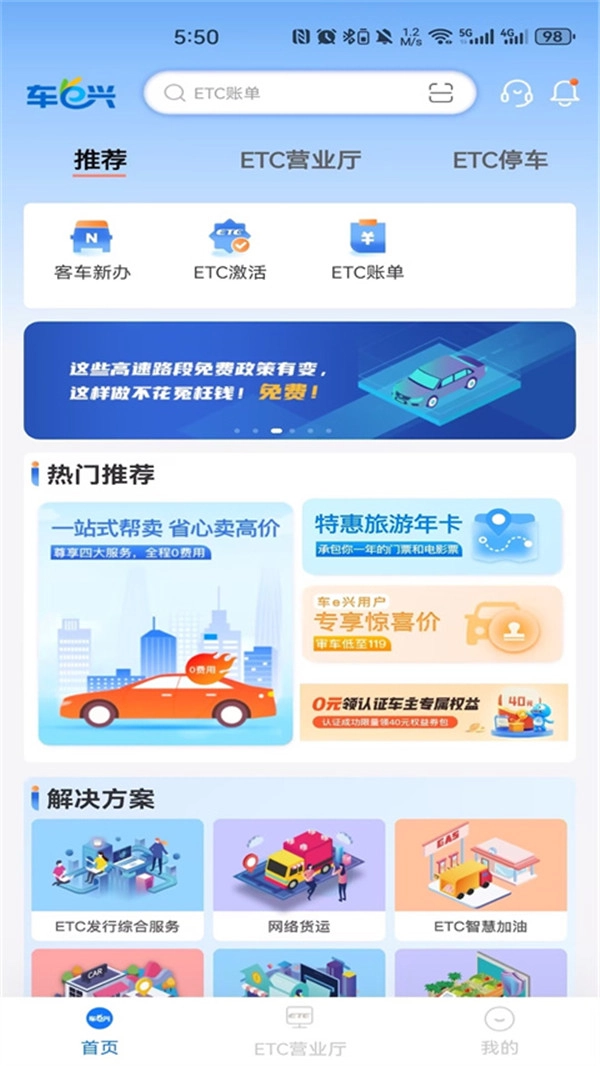Switch to ETC营业厅 top tab

pos(300,160)
